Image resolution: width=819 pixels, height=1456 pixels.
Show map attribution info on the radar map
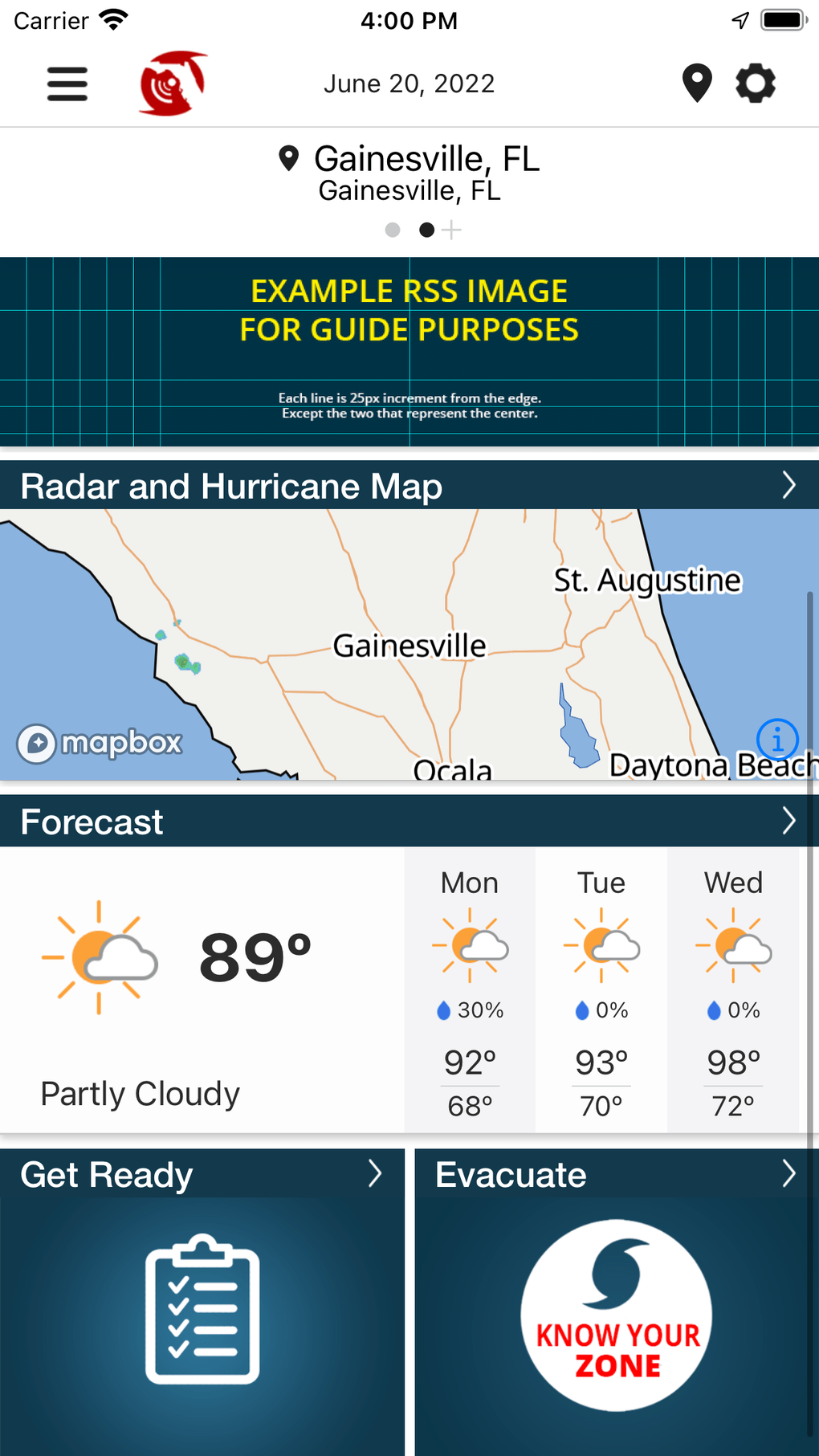776,739
